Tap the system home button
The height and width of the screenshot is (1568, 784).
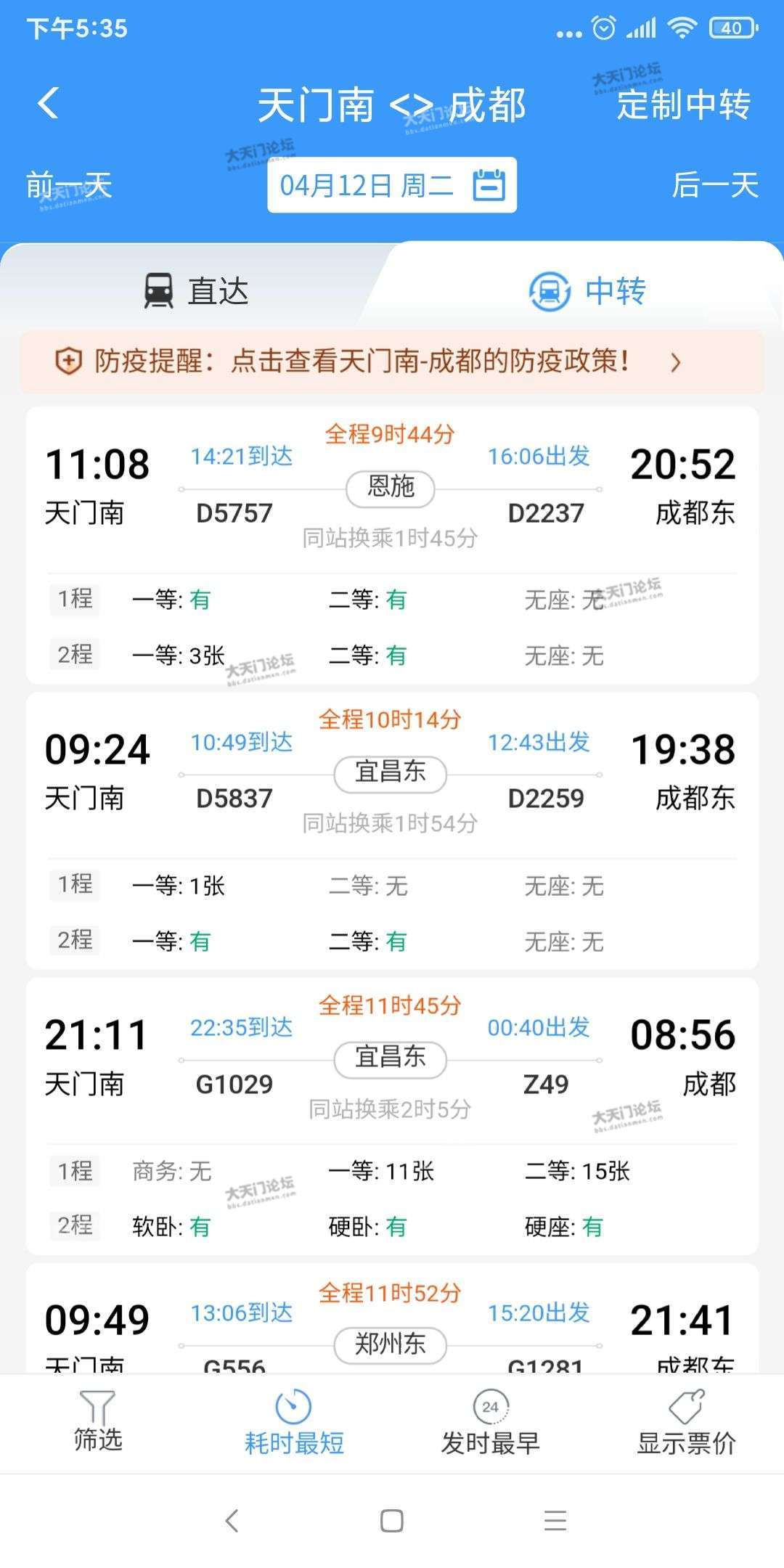392,1521
